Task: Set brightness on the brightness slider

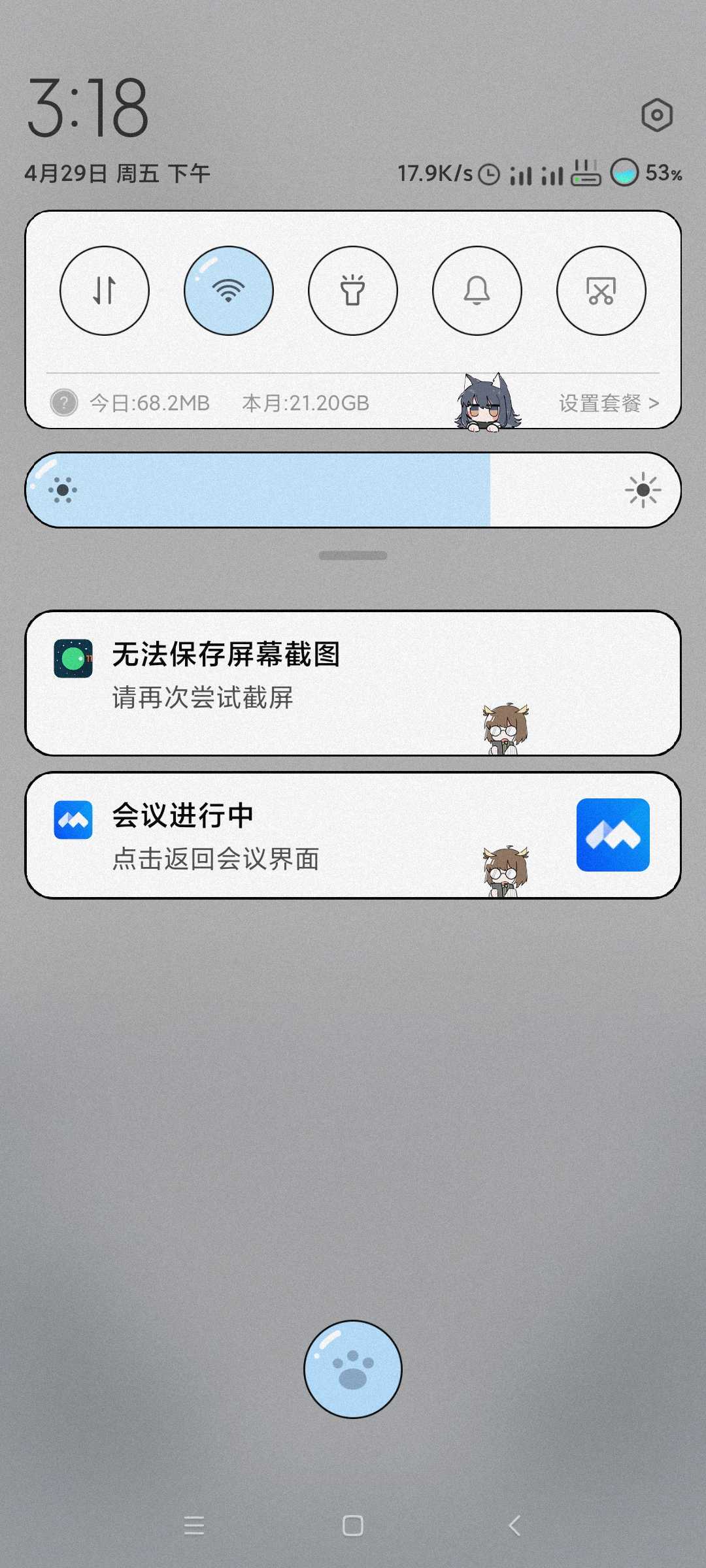Action: point(353,490)
